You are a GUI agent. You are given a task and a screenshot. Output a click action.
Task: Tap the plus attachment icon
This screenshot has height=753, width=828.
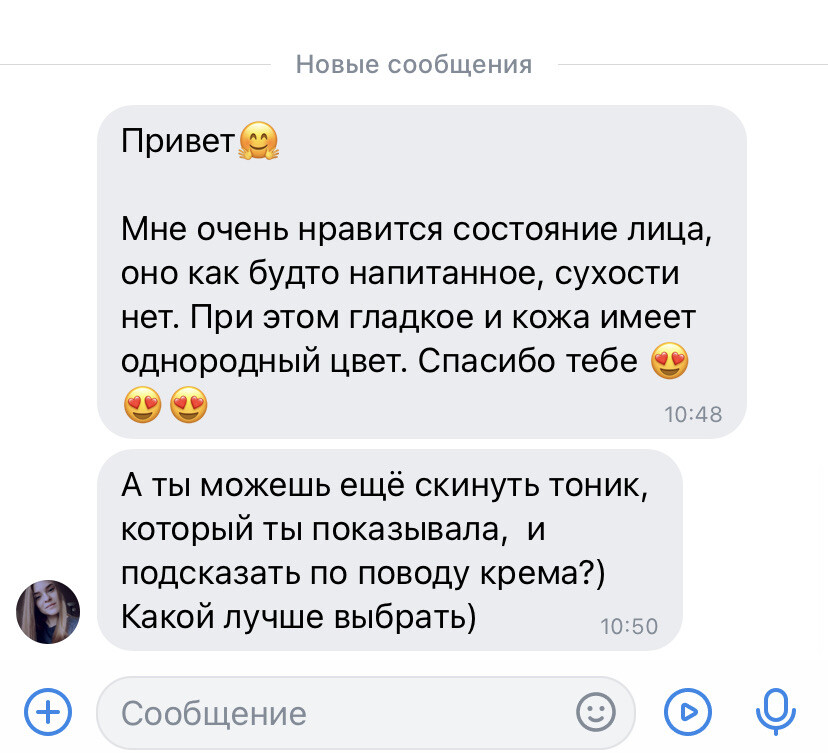click(x=47, y=712)
